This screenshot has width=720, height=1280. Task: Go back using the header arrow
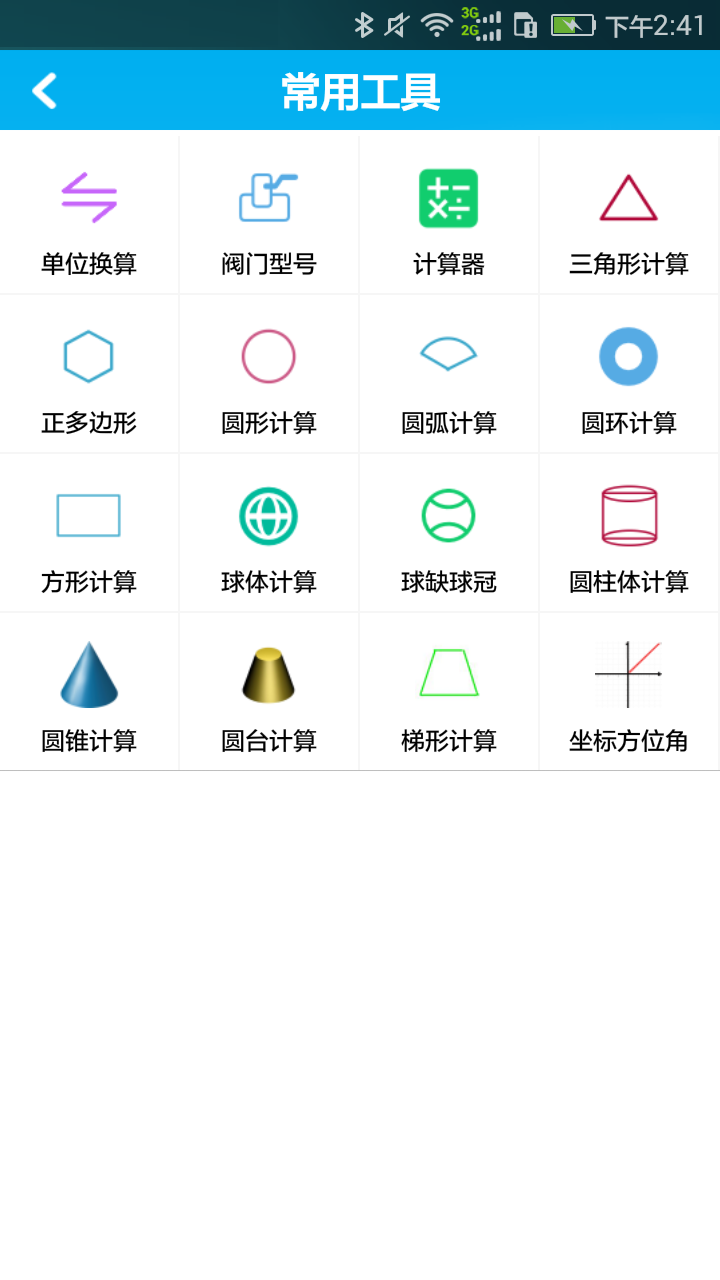pyautogui.click(x=44, y=91)
